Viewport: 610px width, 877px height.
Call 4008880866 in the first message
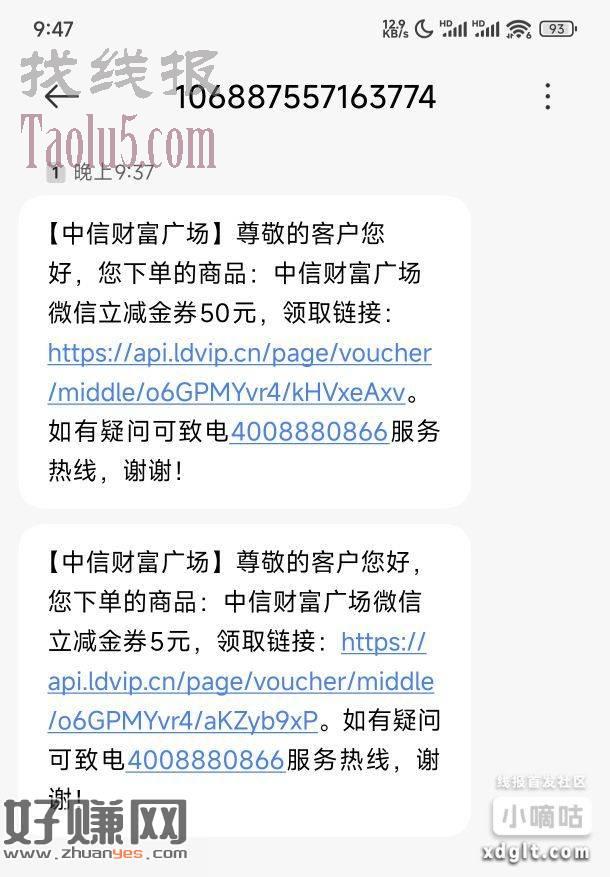coord(308,432)
